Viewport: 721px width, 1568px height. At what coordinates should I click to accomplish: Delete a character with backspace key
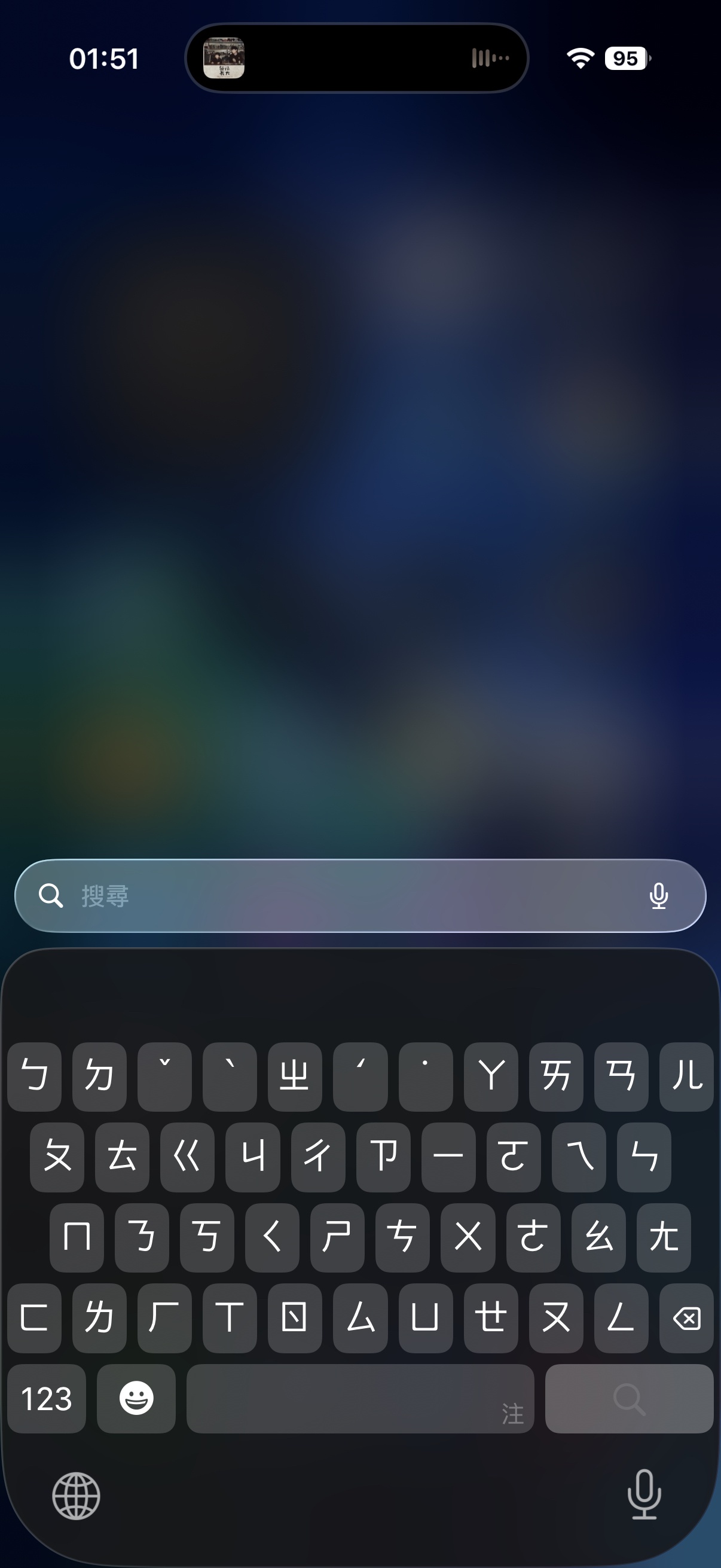[x=686, y=1318]
